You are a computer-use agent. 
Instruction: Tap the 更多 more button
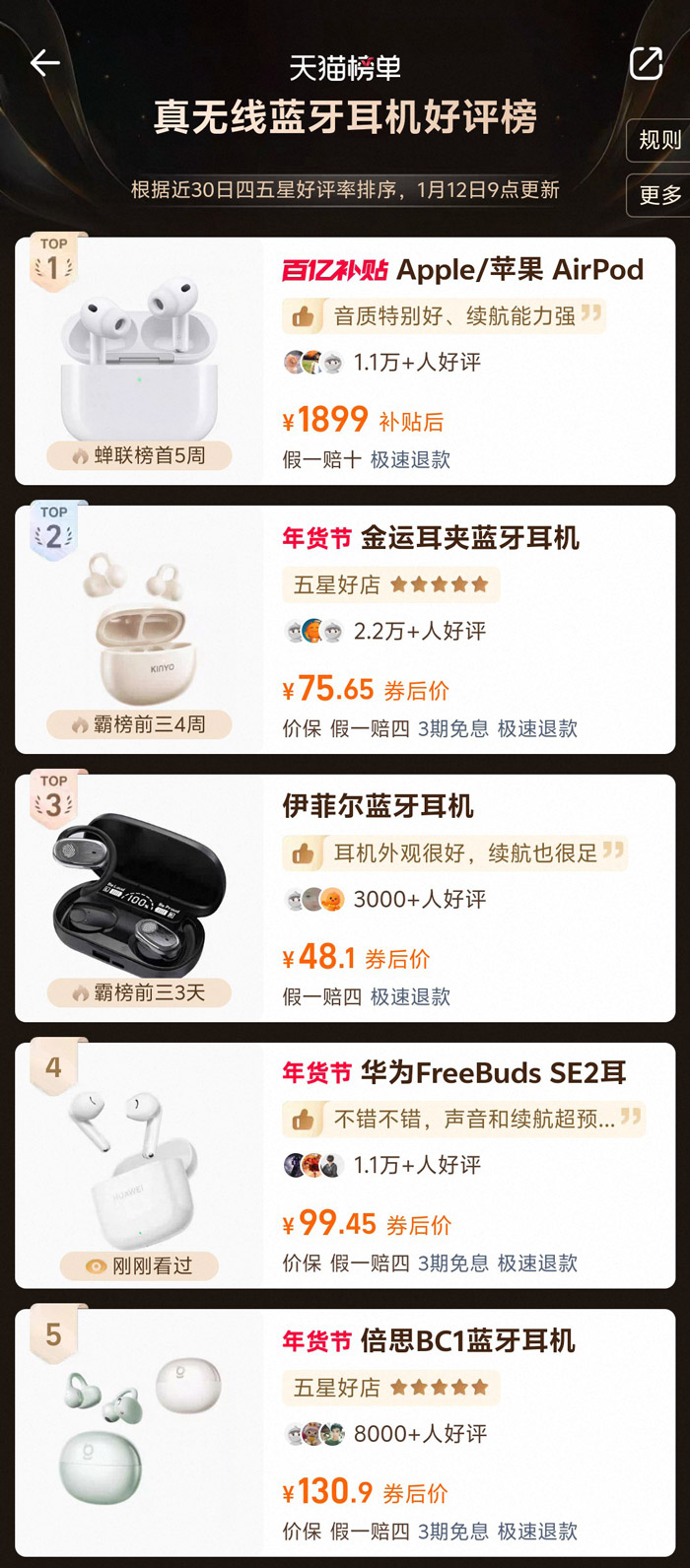[658, 195]
